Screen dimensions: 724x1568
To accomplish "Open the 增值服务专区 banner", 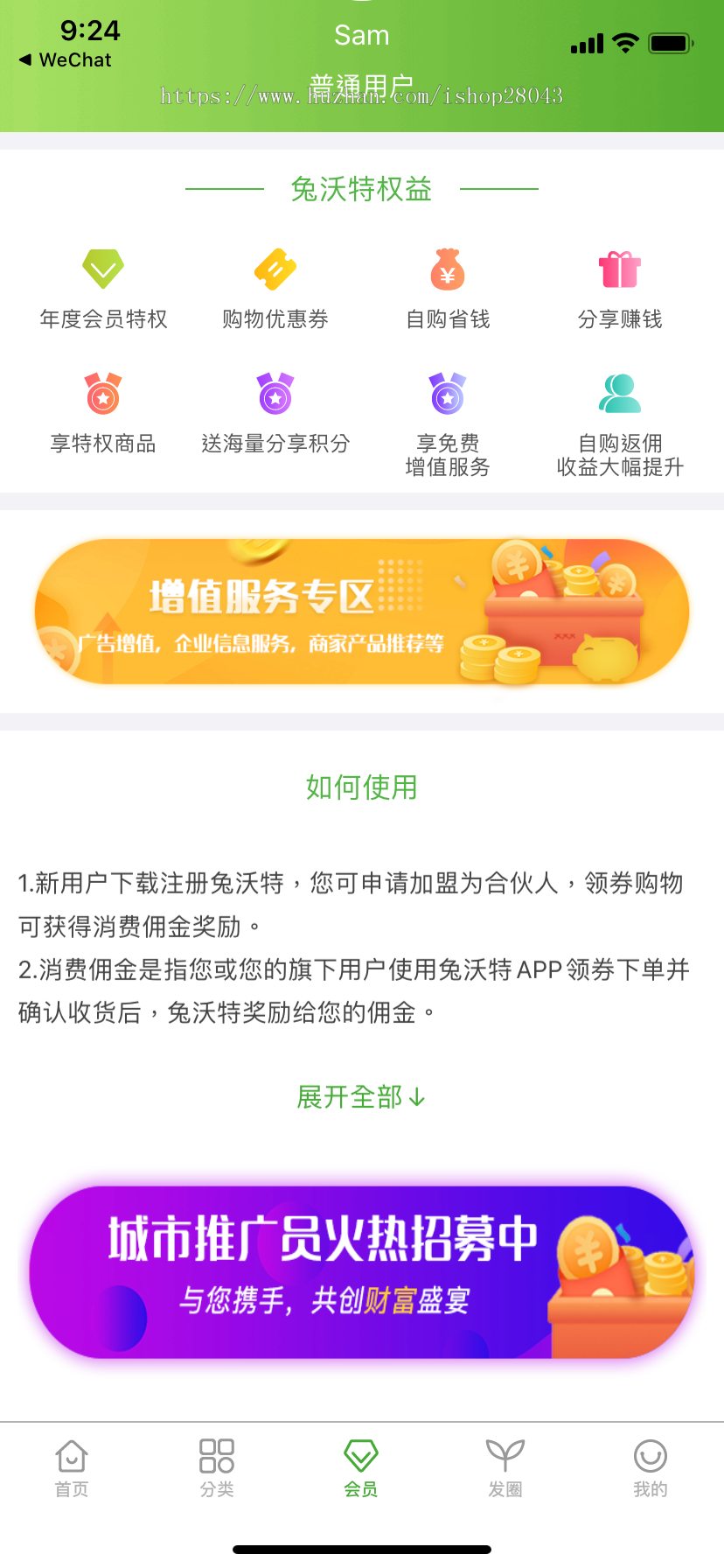I will tap(361, 612).
